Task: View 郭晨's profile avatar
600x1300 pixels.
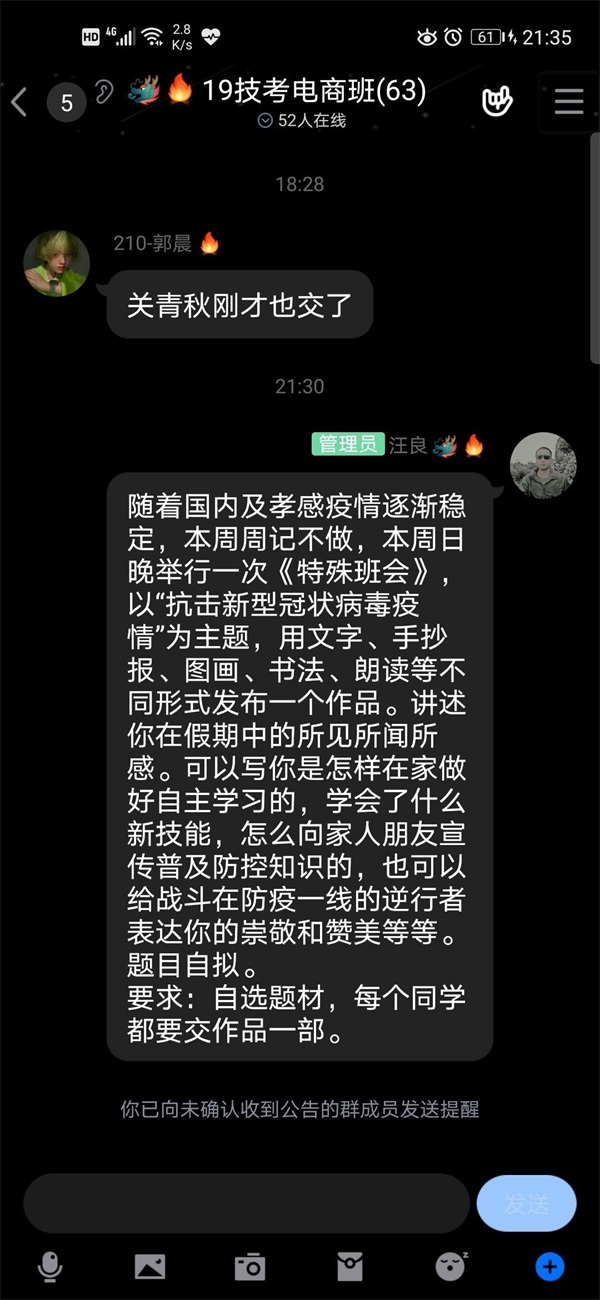Action: coord(57,264)
